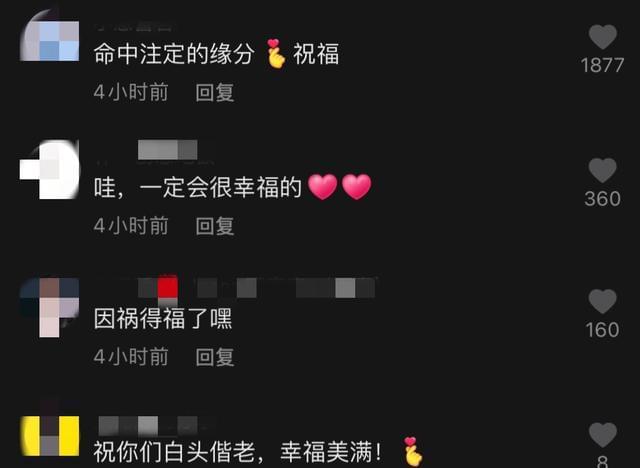
Task: Like the comment 祝你们白头偕老
Action: coord(602,434)
